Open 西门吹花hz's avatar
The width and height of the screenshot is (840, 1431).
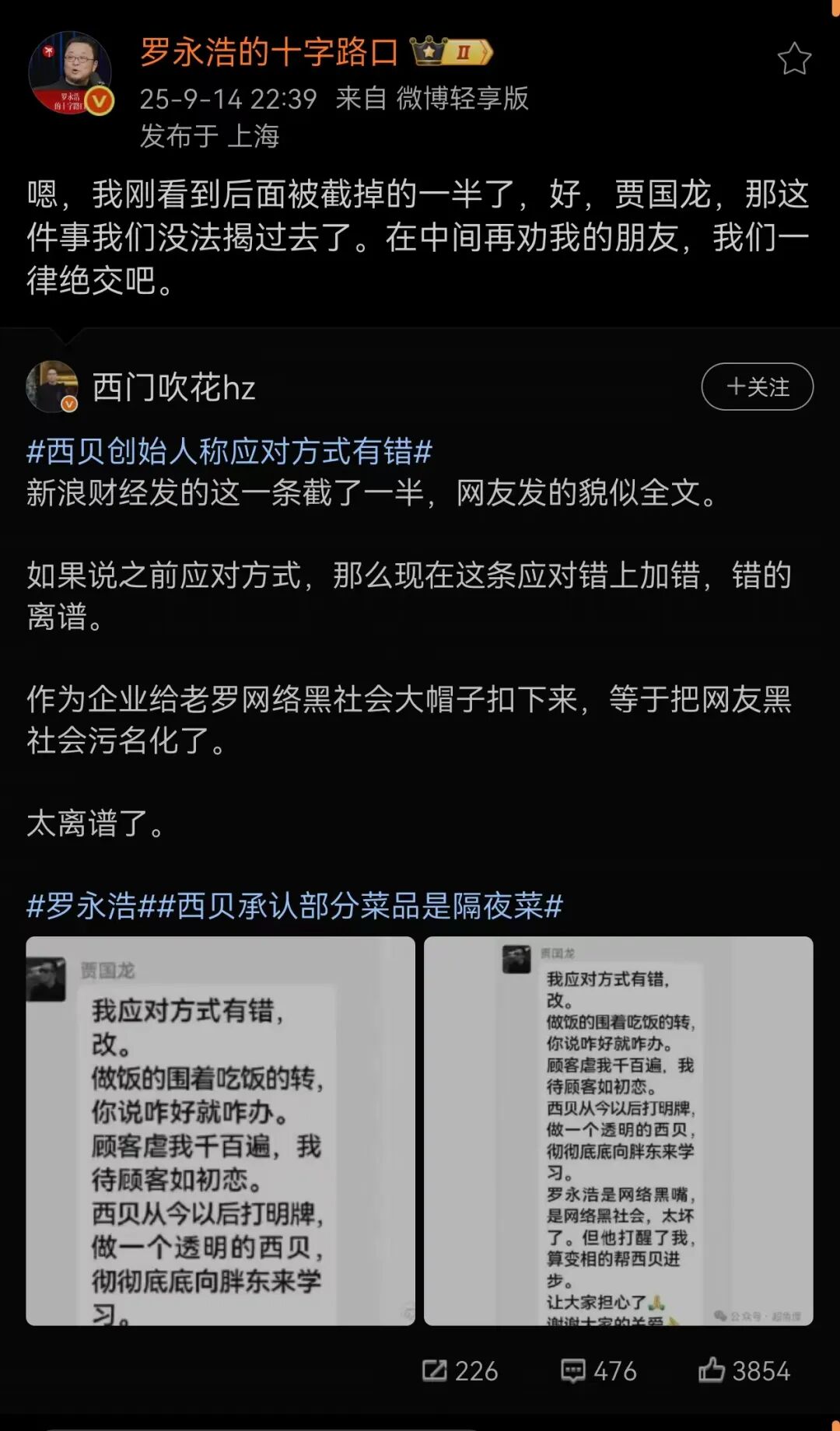52,387
